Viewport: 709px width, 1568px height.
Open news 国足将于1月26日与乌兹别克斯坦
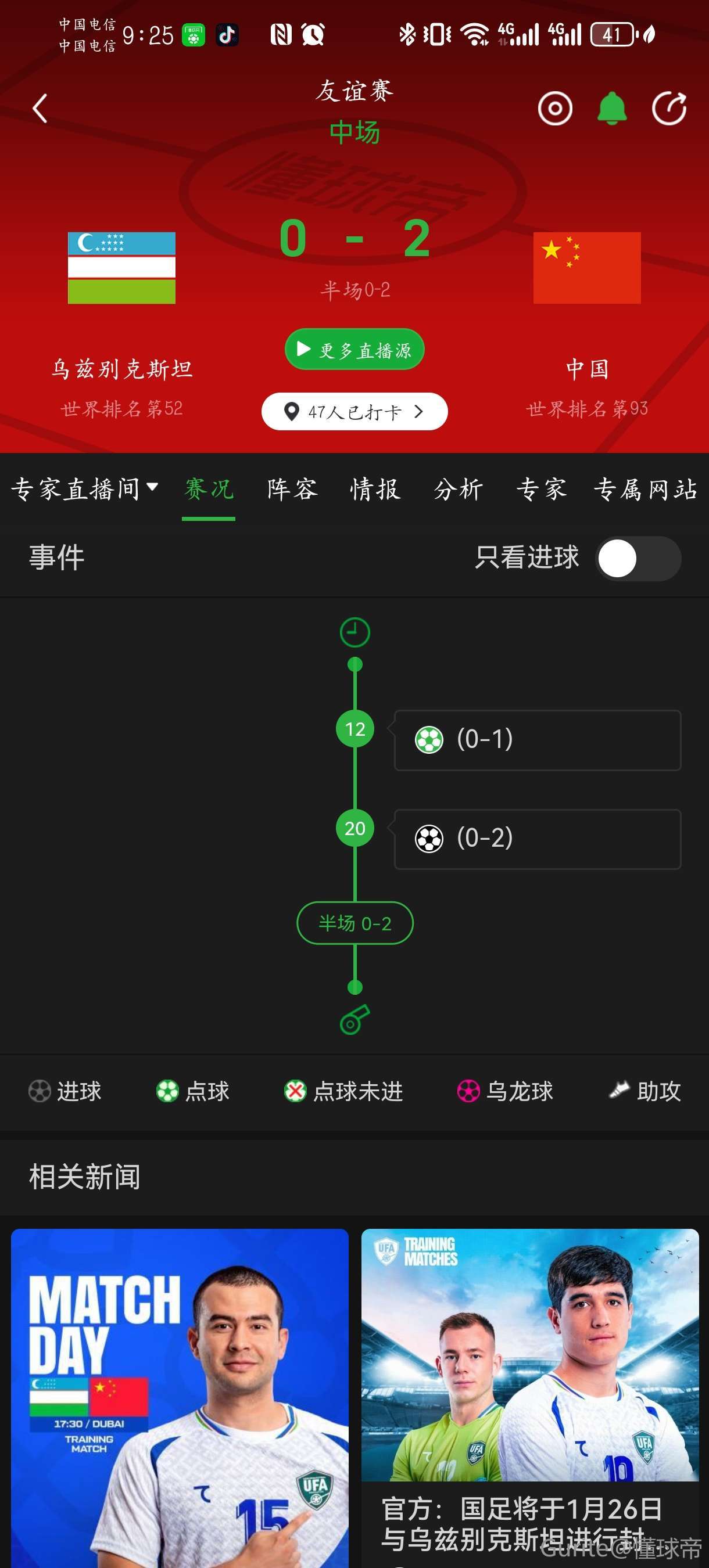[x=529, y=1522]
